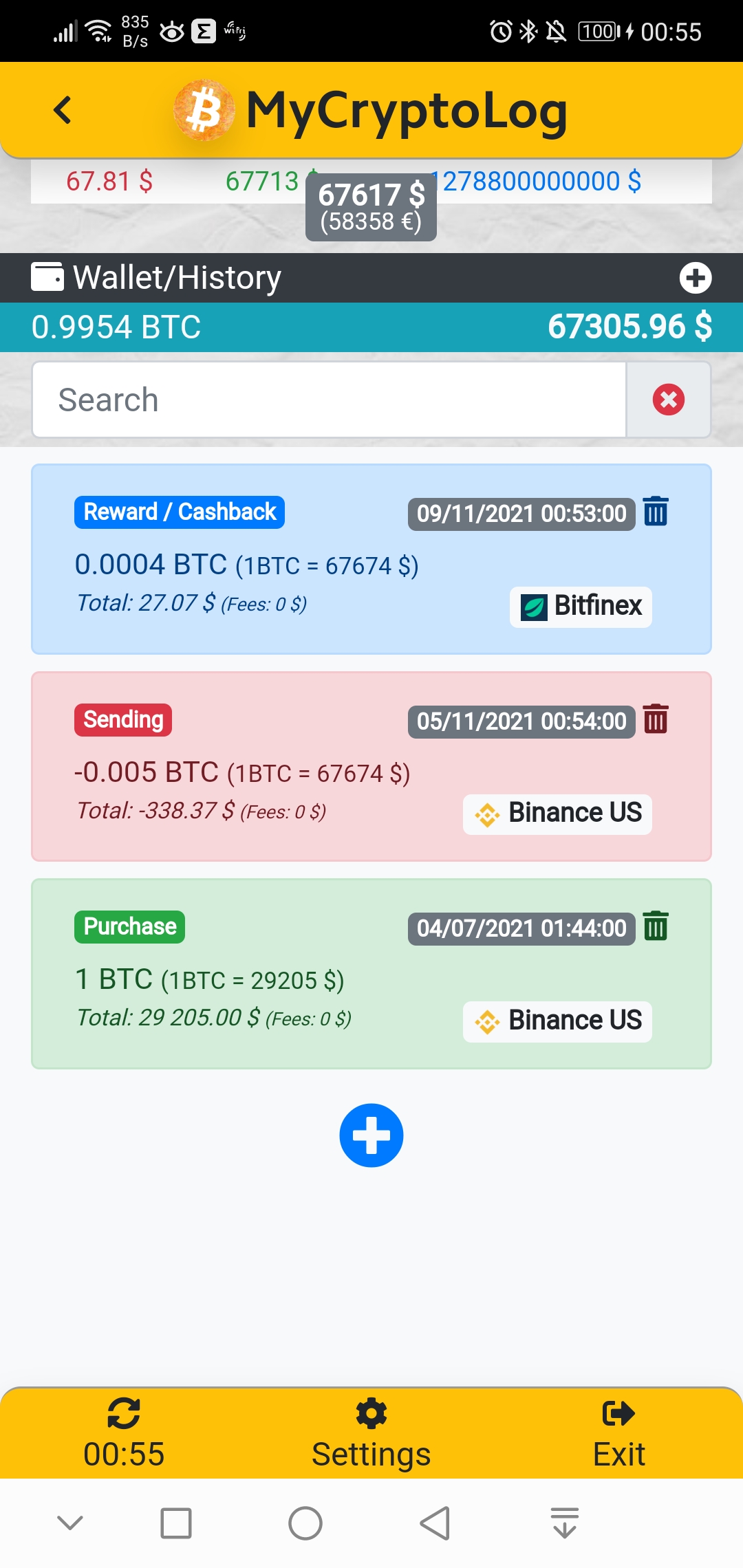The width and height of the screenshot is (743, 1568).
Task: Delete the Purchase transaction
Action: tap(656, 926)
